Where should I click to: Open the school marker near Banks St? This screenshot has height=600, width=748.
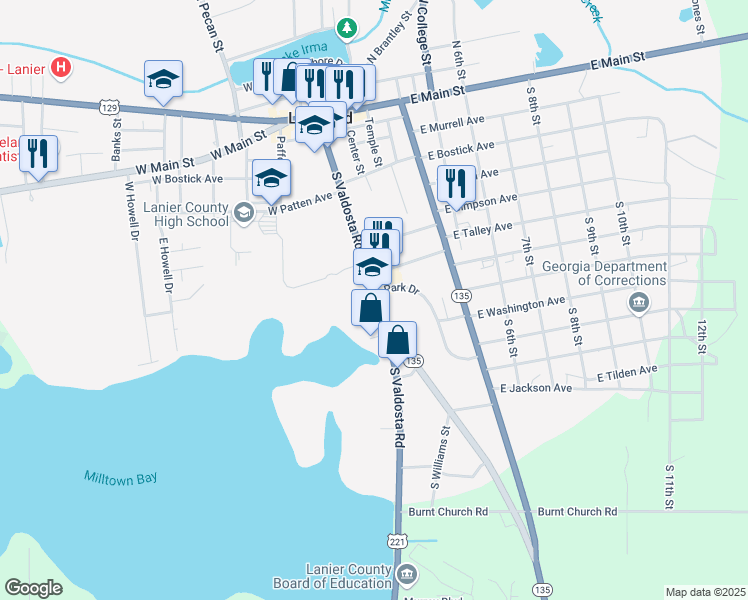coord(164,79)
